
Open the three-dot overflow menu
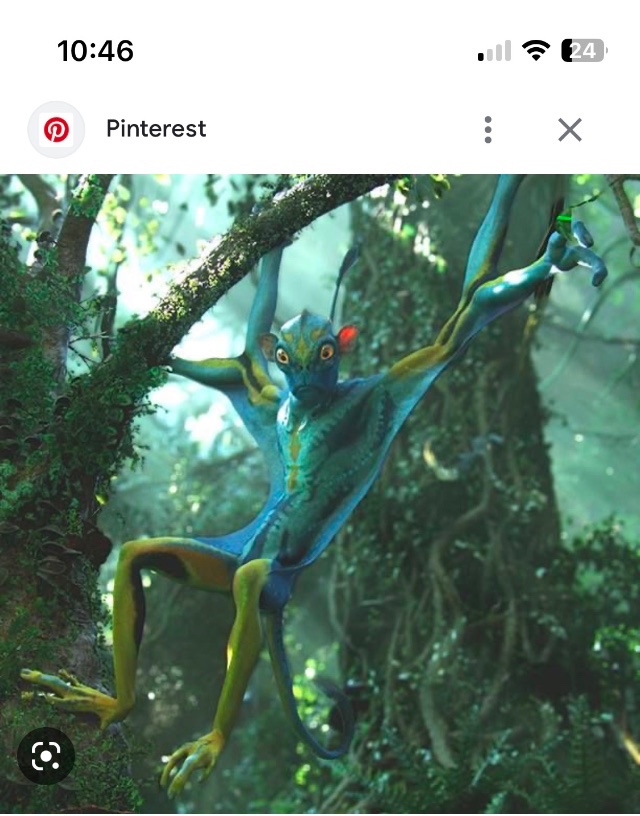488,130
